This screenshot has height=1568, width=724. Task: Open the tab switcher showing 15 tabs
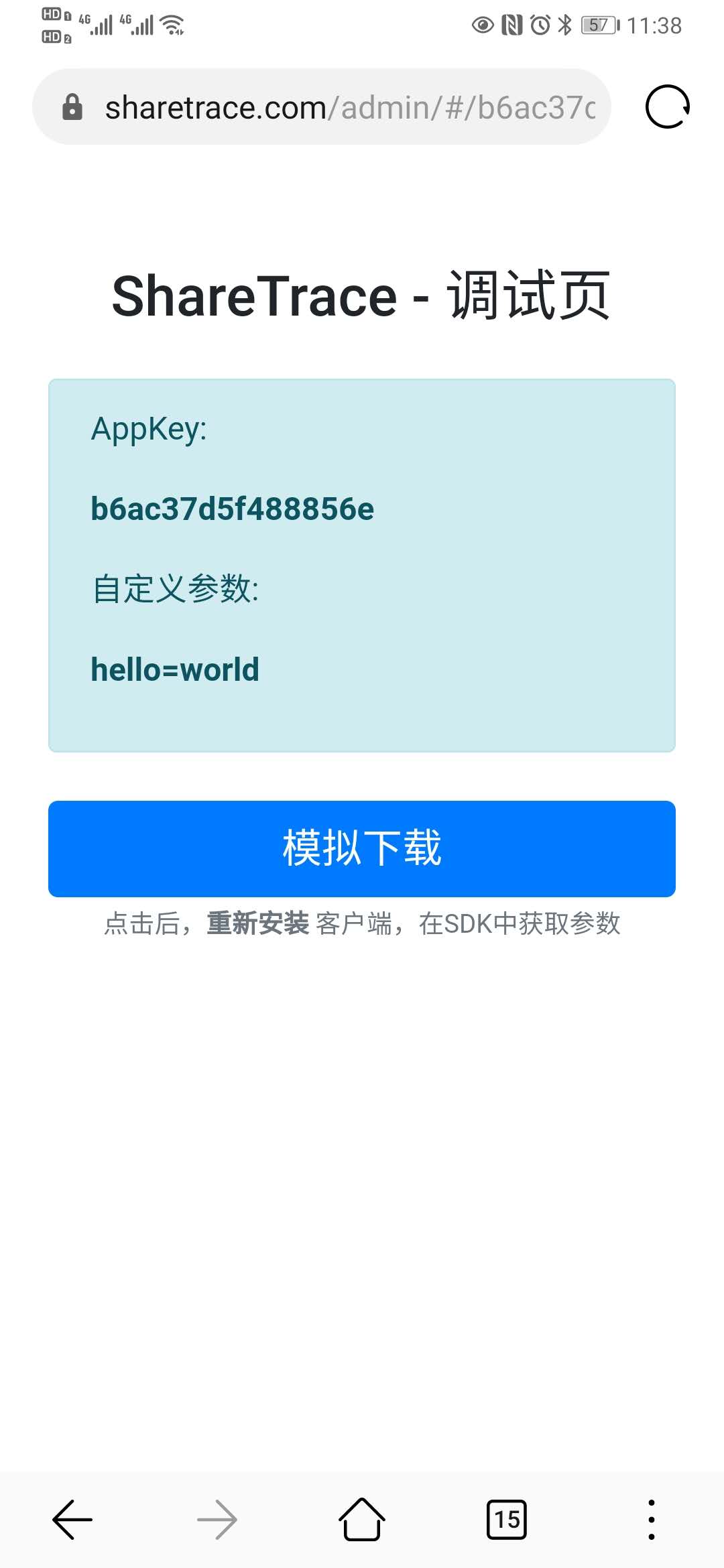[x=507, y=1520]
